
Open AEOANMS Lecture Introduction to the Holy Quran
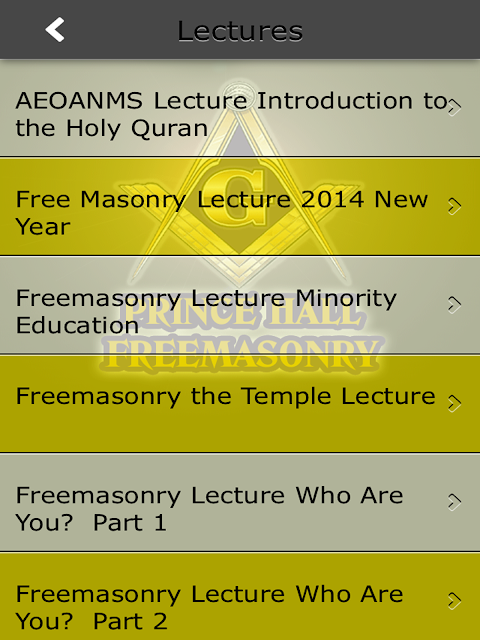[x=240, y=108]
